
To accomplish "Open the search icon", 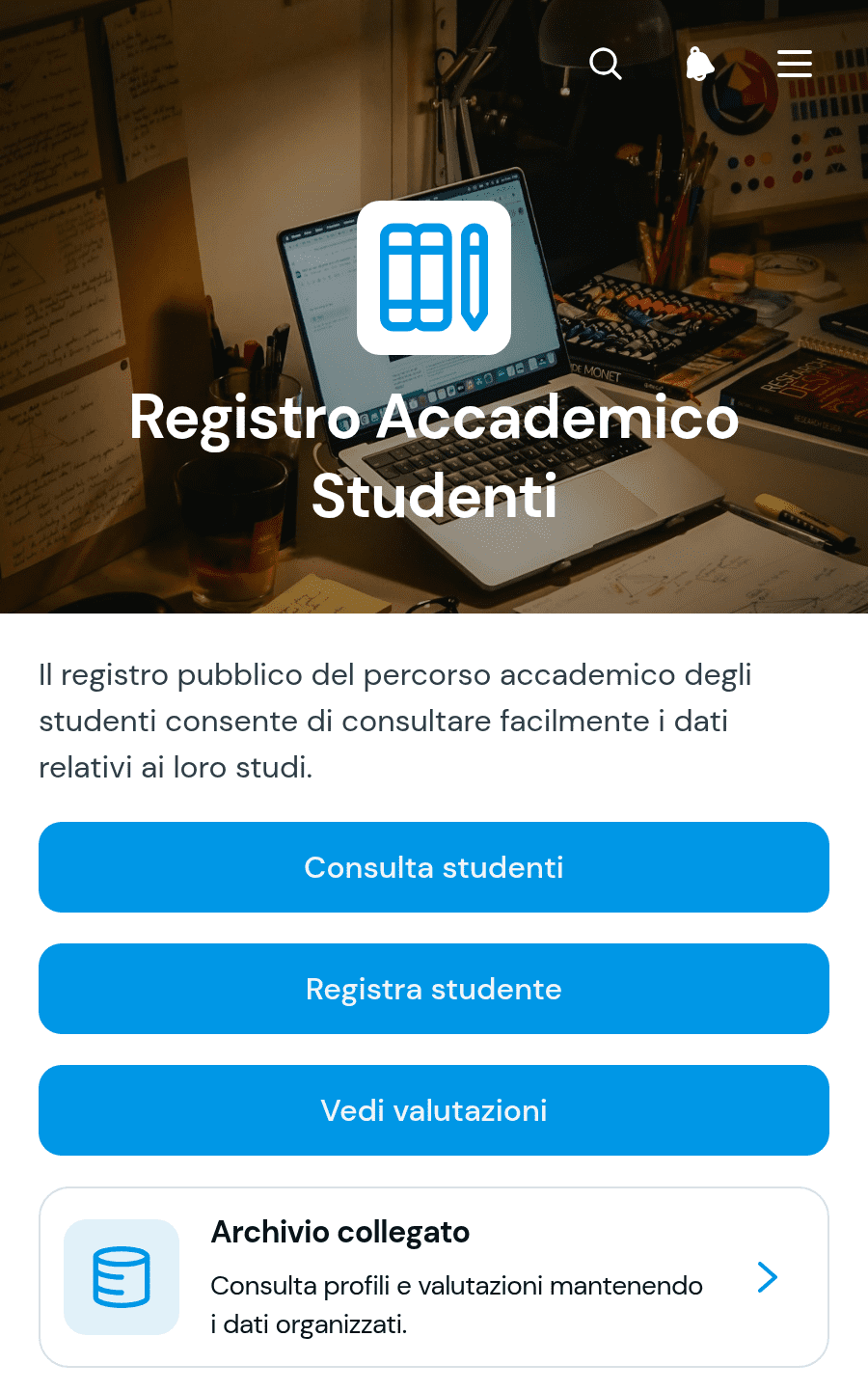I will [x=606, y=64].
